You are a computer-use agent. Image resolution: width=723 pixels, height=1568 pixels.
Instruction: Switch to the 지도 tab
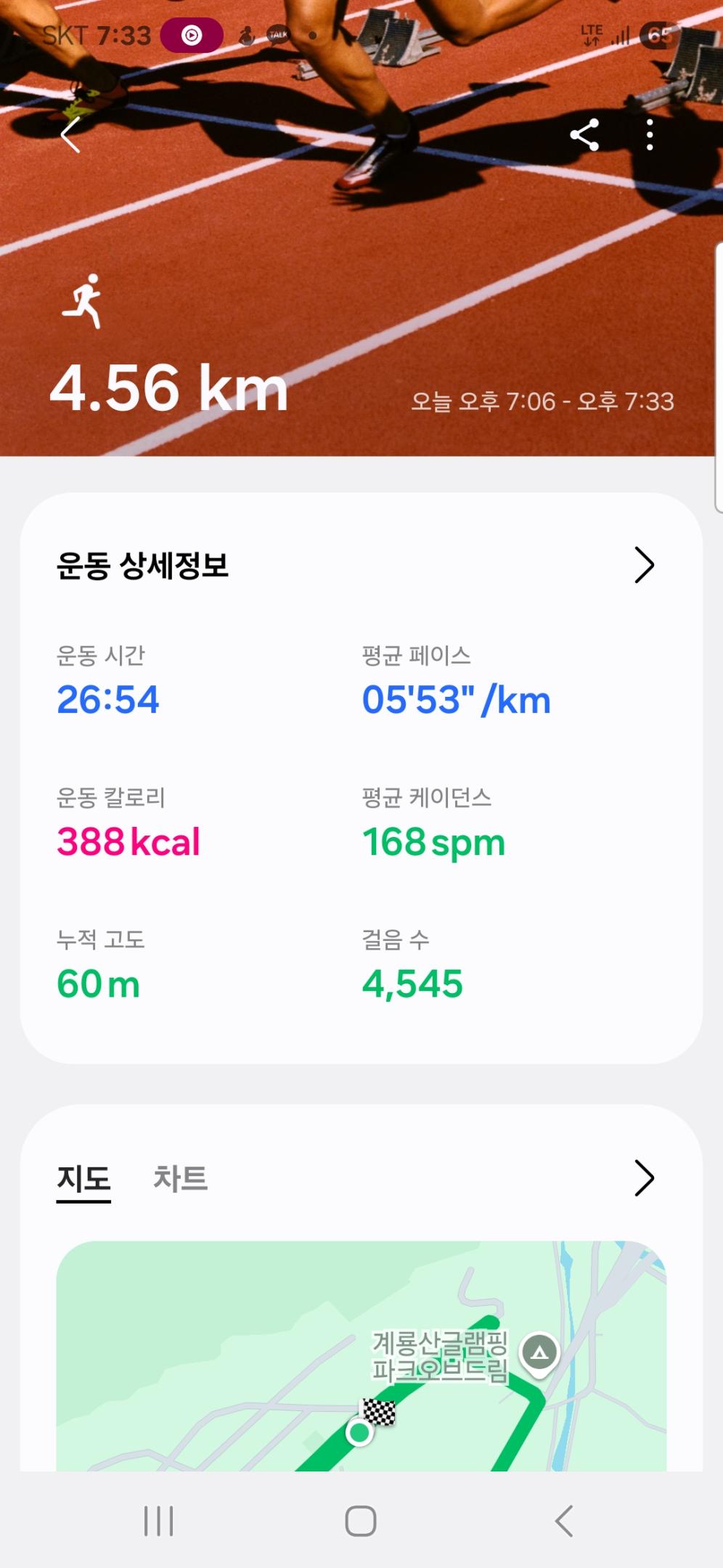83,1180
